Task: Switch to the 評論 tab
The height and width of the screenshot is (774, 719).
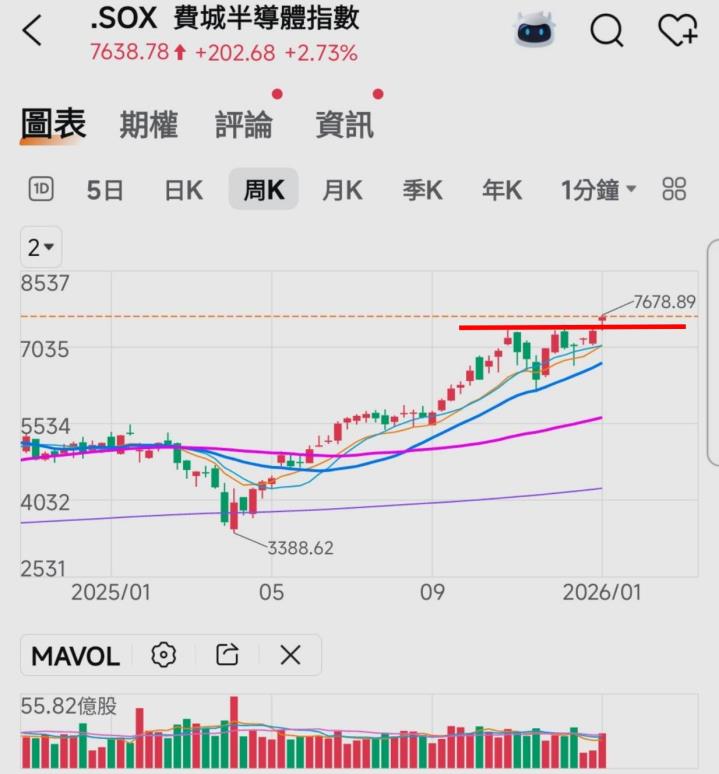Action: point(244,125)
